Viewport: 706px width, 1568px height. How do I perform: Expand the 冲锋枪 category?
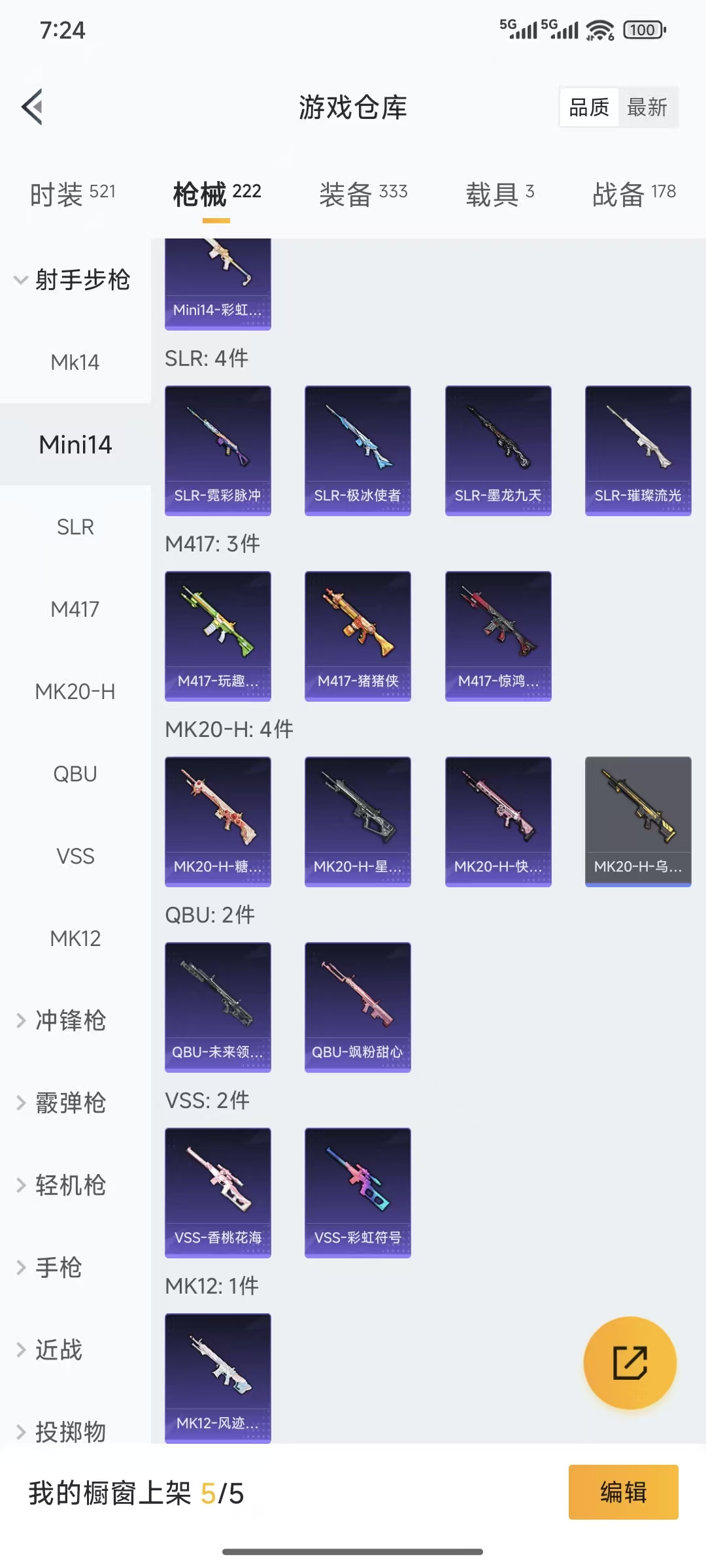click(70, 1021)
